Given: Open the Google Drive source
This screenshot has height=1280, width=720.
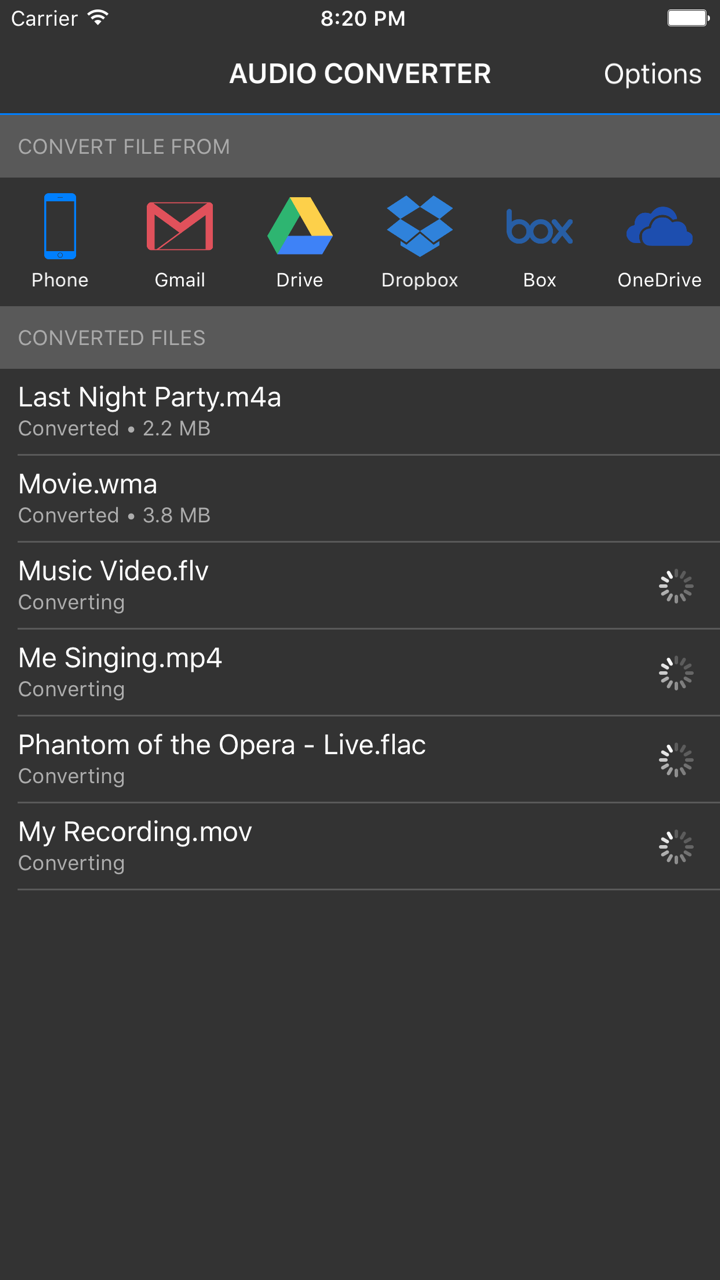Looking at the screenshot, I should click(299, 238).
